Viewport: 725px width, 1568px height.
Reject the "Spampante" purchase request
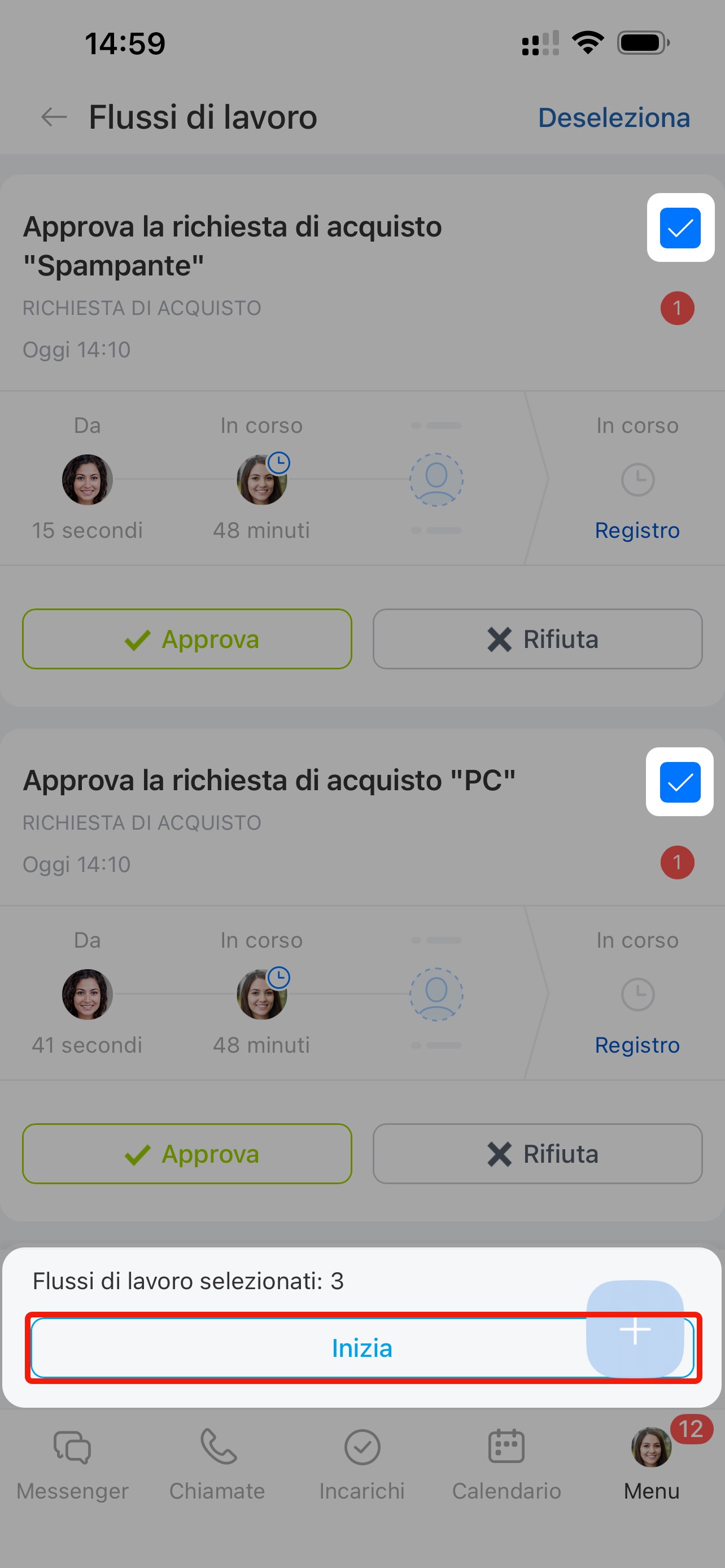(x=538, y=639)
